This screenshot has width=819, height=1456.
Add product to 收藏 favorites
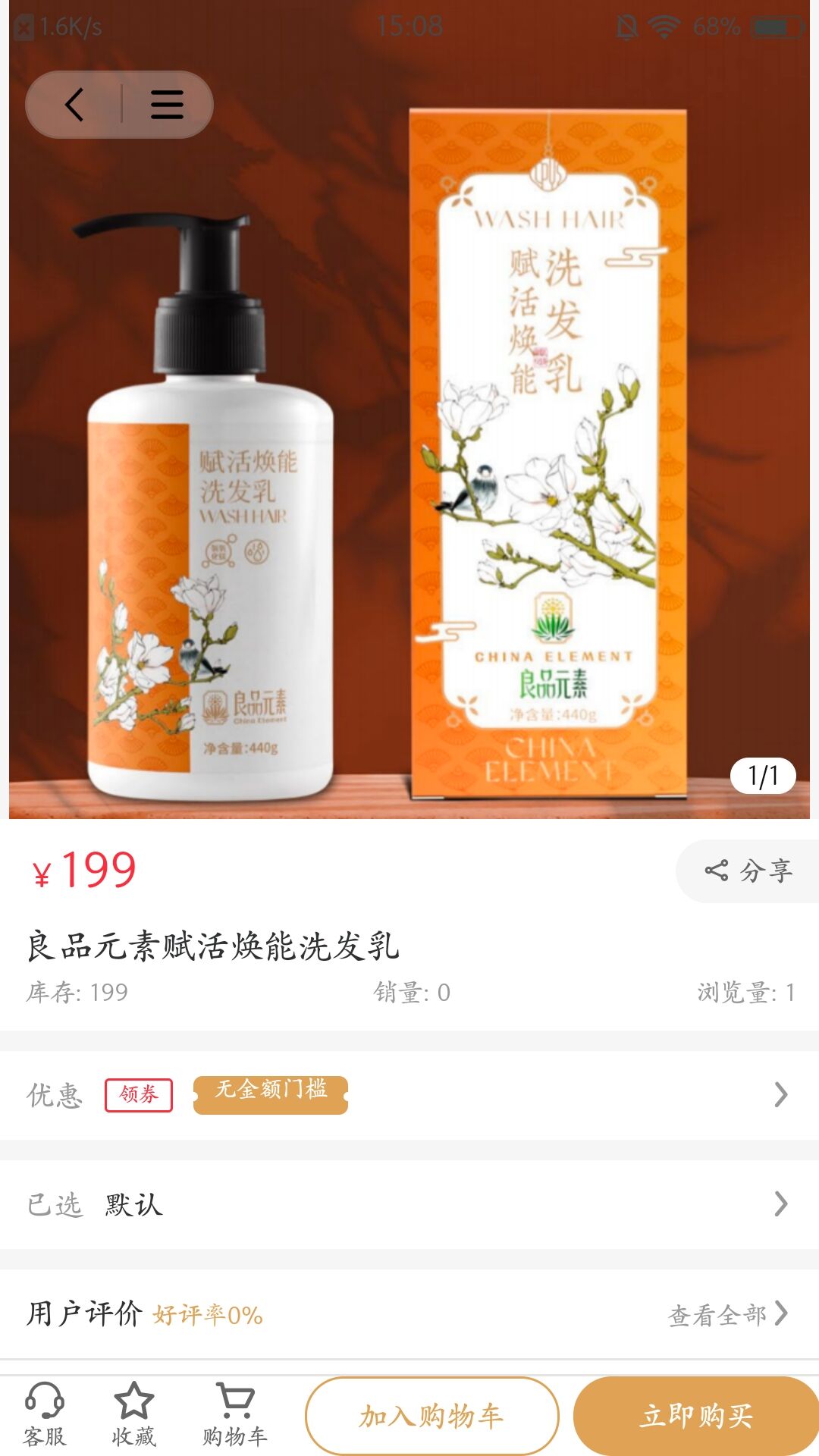[x=133, y=1414]
